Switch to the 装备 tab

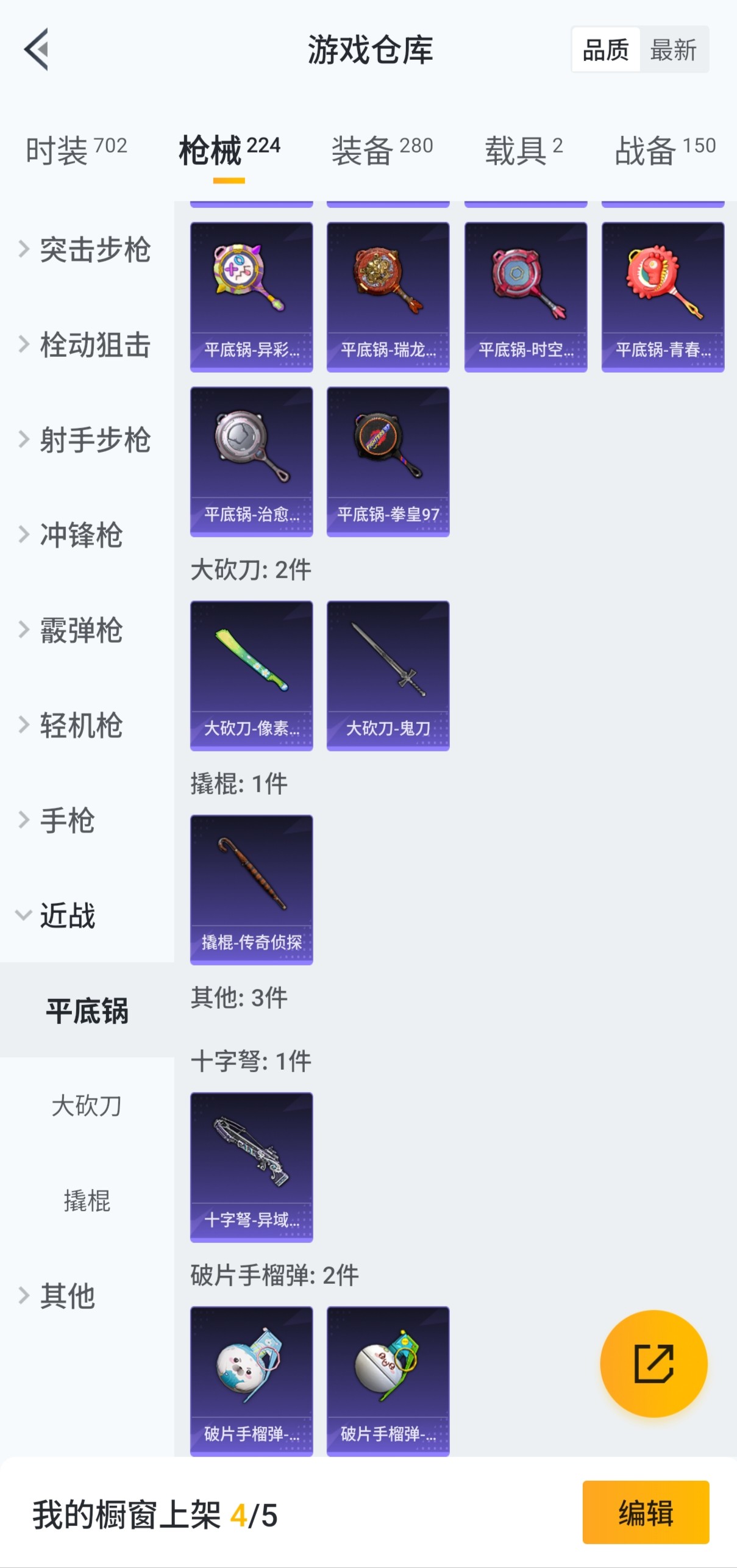382,149
